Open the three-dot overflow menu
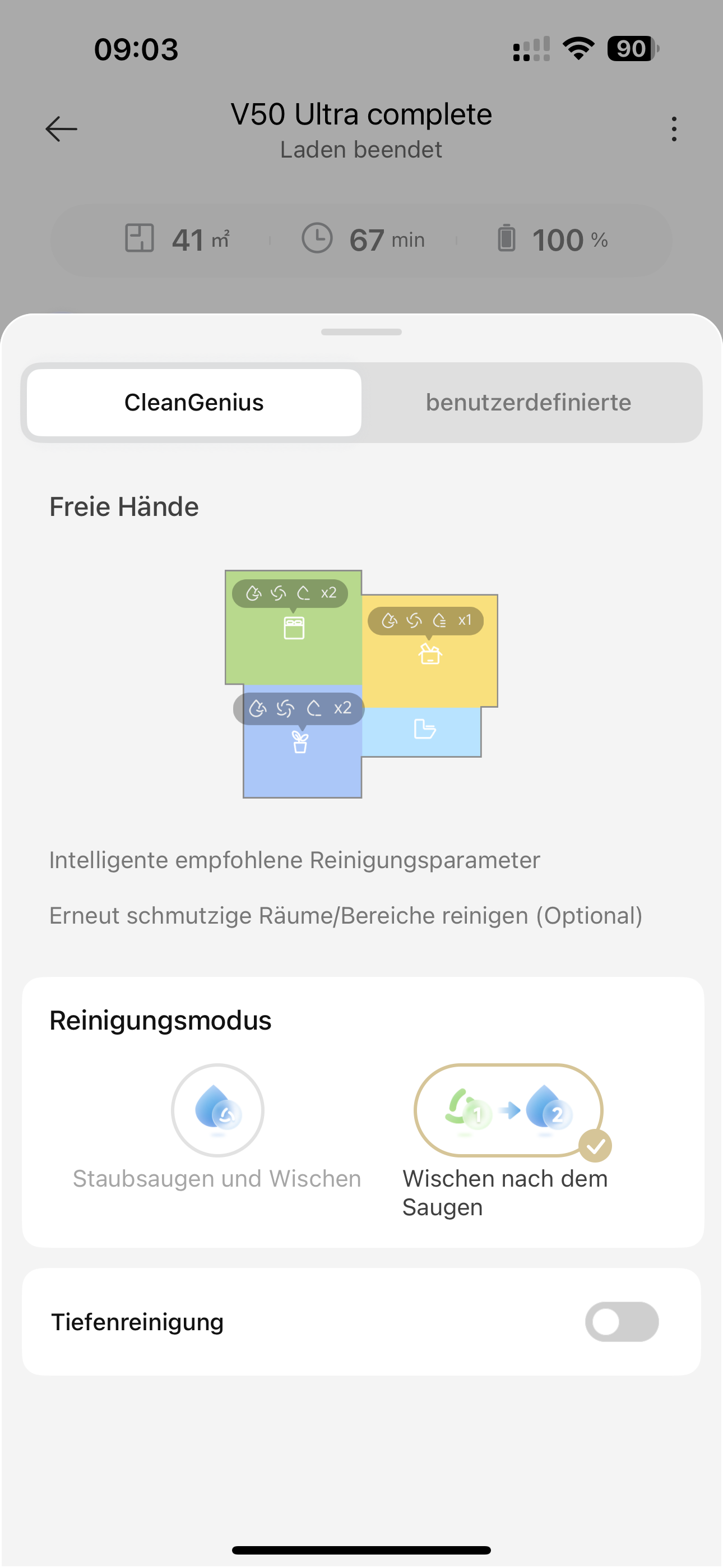723x1568 pixels. 674,129
